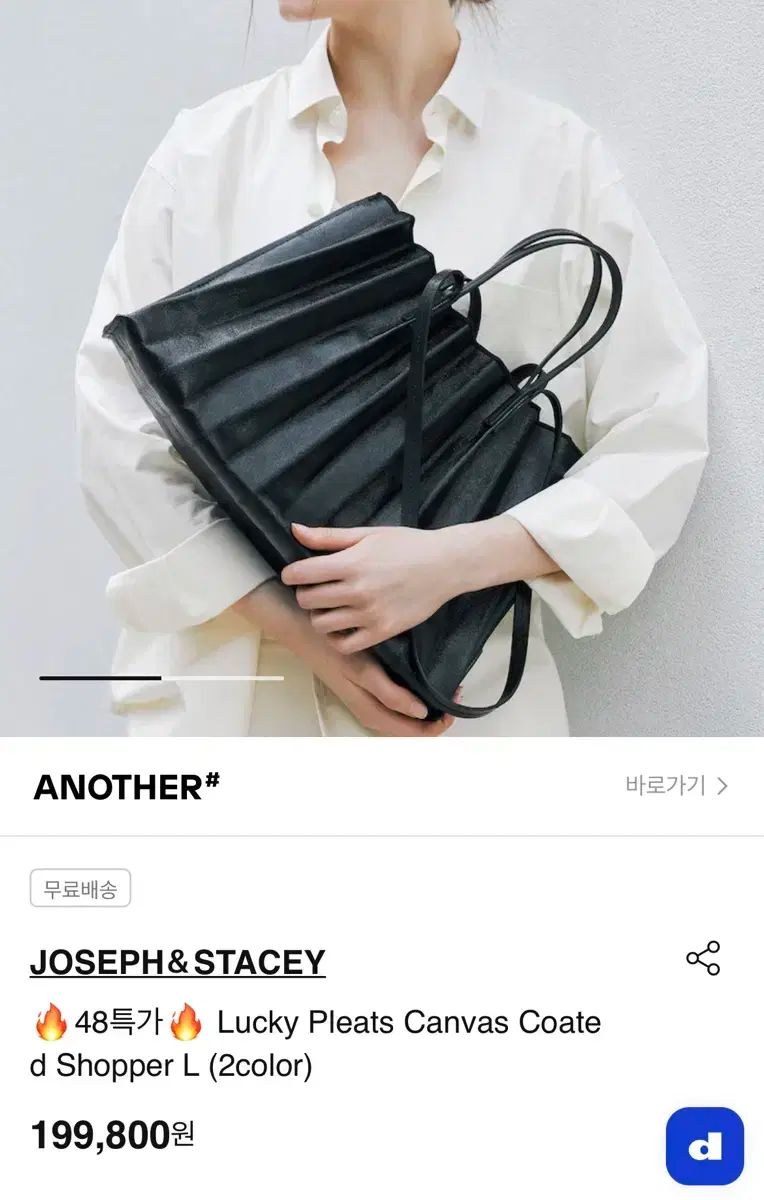Tap the blue floating d button
Image resolution: width=764 pixels, height=1200 pixels.
click(x=704, y=1146)
